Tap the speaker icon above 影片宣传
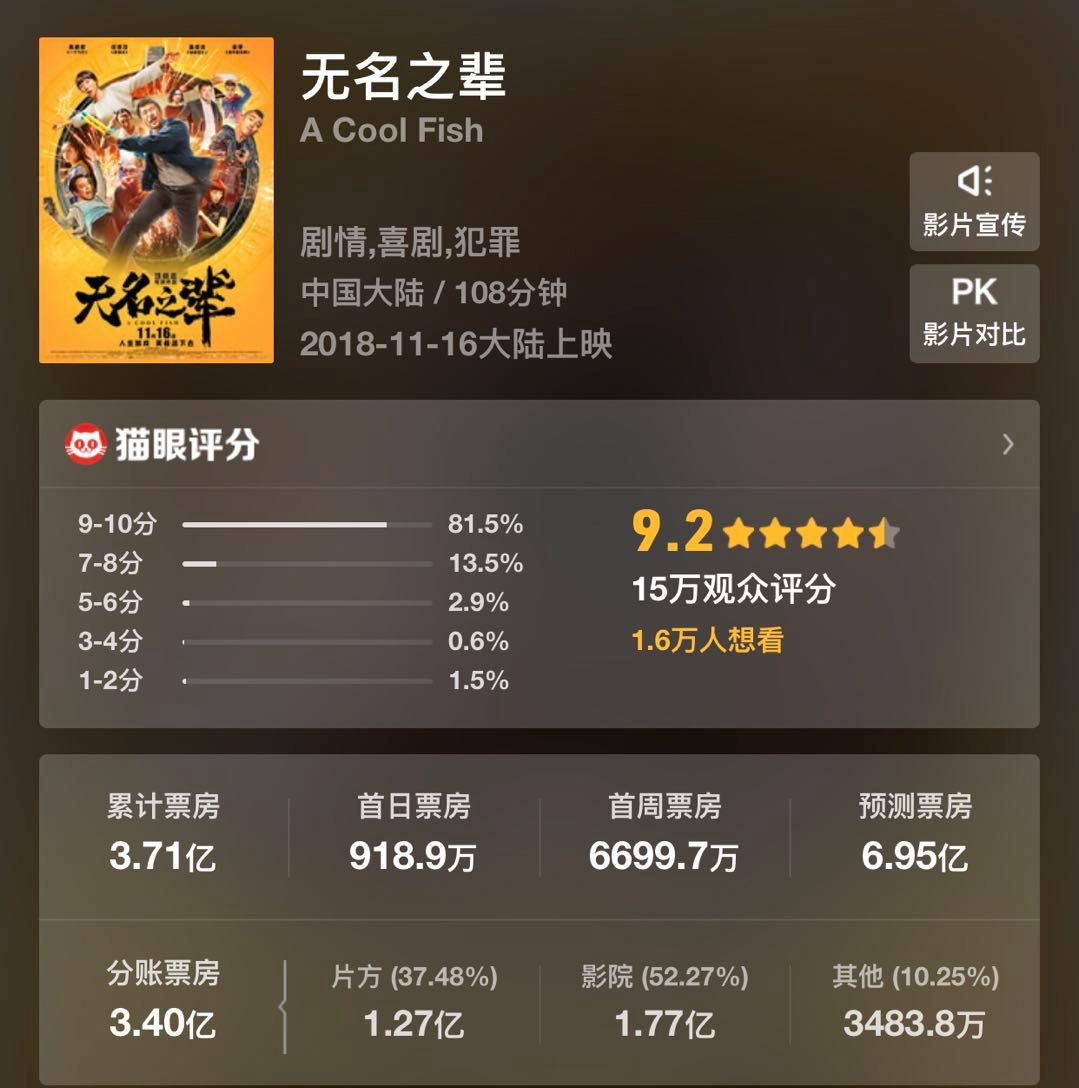Image resolution: width=1079 pixels, height=1088 pixels. 973,180
